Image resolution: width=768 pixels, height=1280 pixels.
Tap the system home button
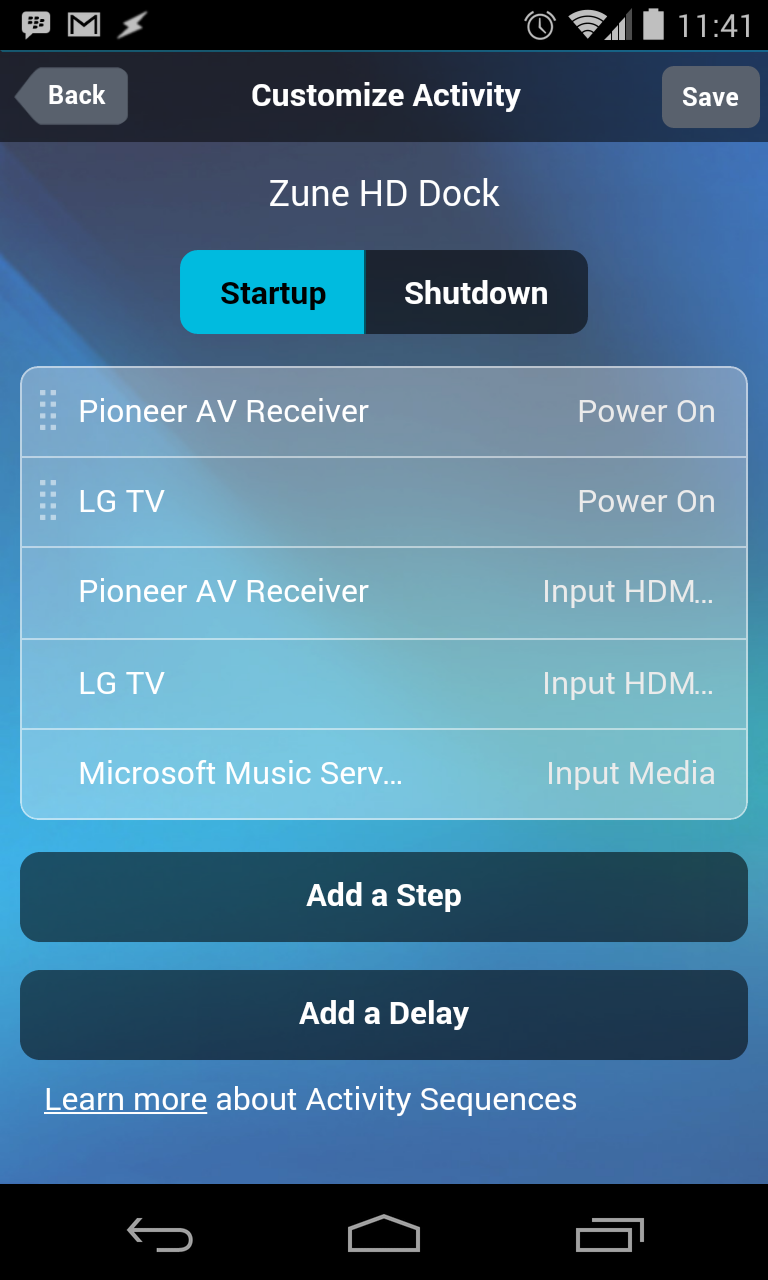[384, 1234]
